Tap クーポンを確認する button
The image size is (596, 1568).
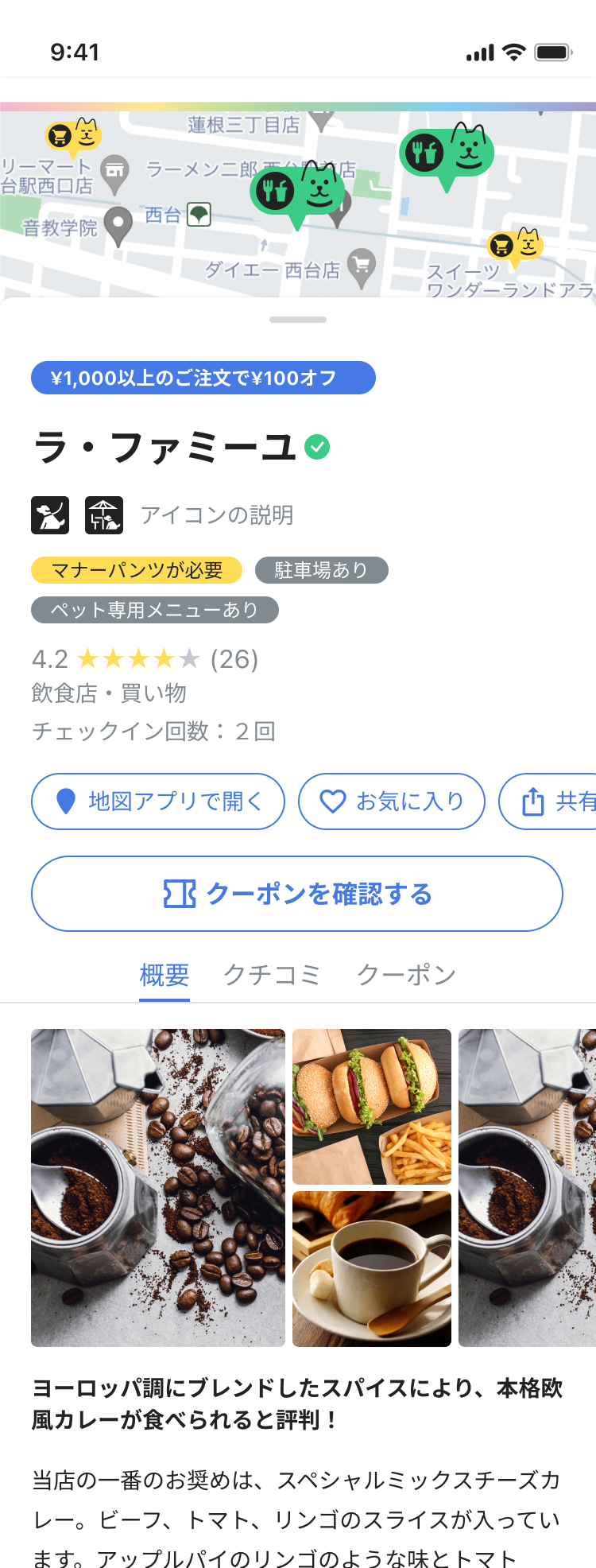pyautogui.click(x=297, y=894)
